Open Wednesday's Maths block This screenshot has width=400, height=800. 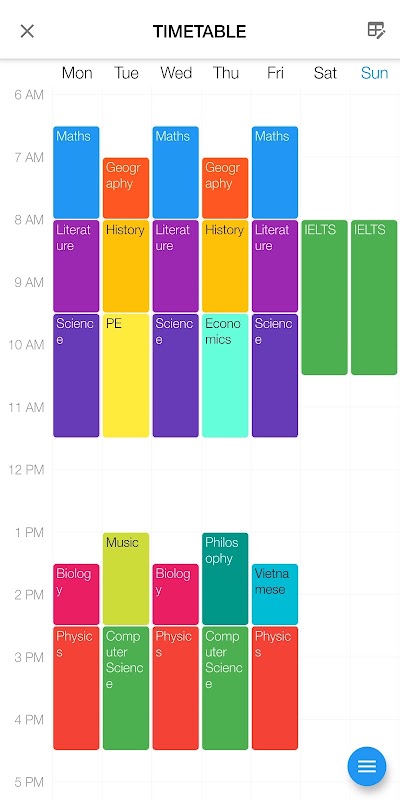(x=176, y=172)
